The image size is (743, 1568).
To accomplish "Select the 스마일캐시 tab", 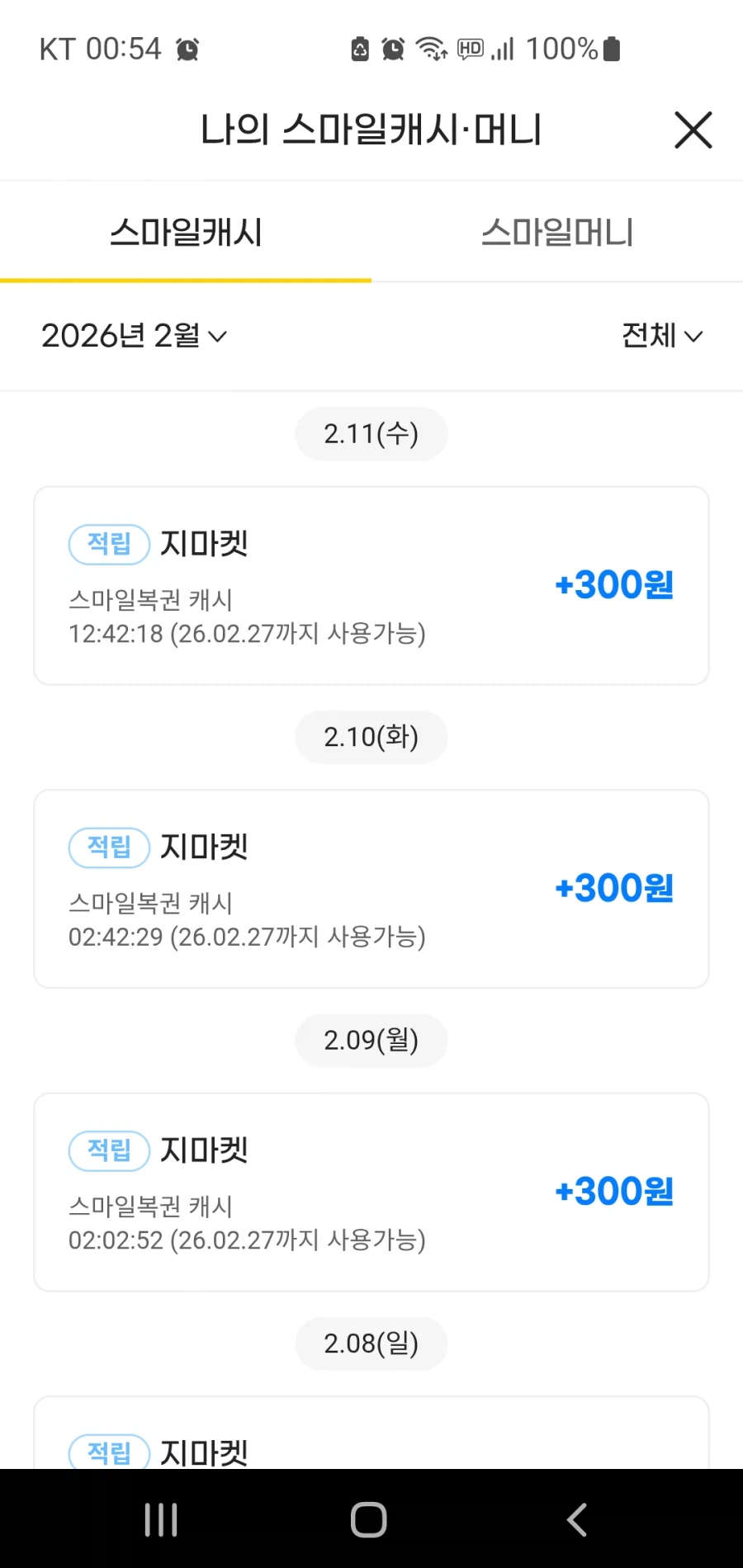I will 186,232.
